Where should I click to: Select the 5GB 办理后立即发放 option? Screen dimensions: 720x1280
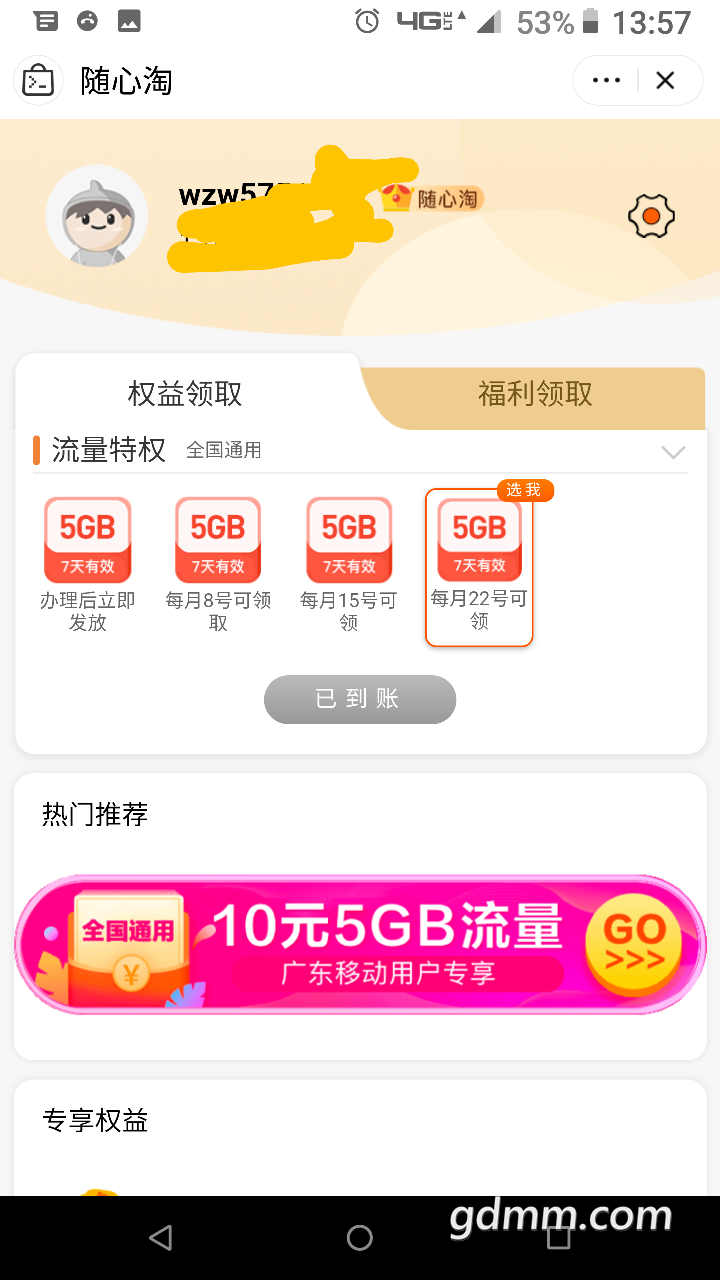click(x=87, y=565)
